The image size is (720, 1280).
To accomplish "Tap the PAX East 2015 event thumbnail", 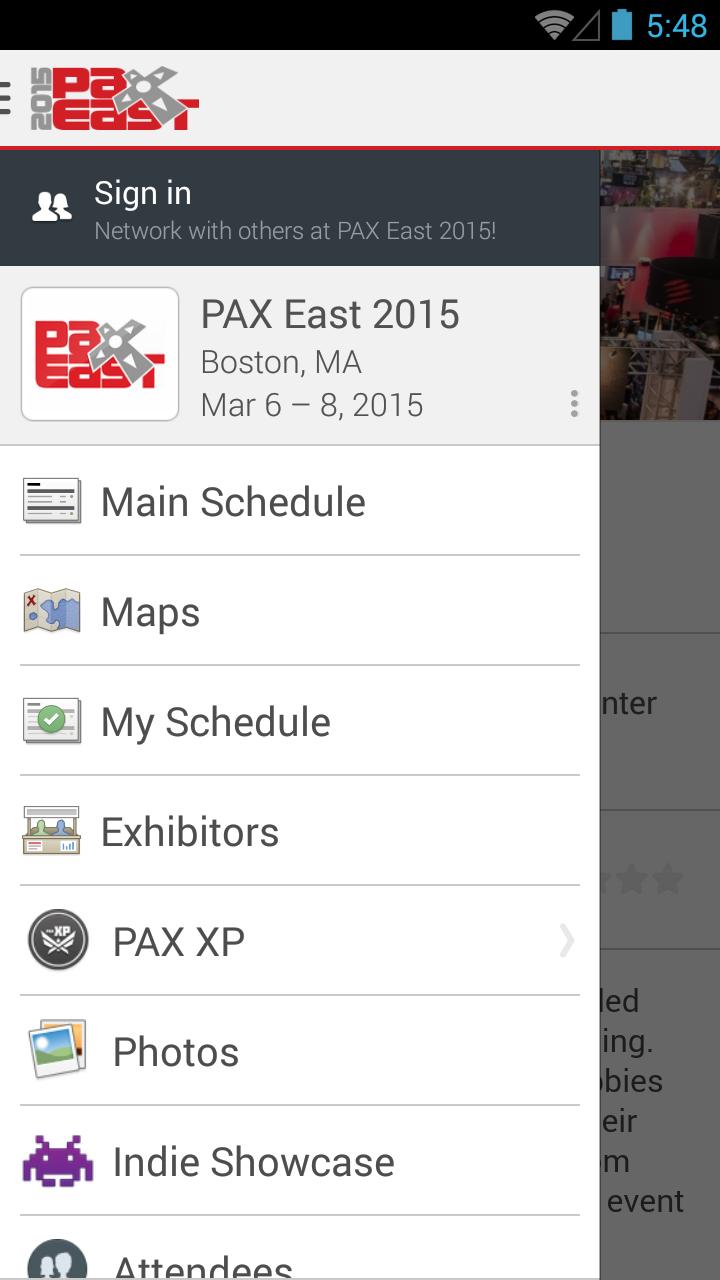I will 99,353.
